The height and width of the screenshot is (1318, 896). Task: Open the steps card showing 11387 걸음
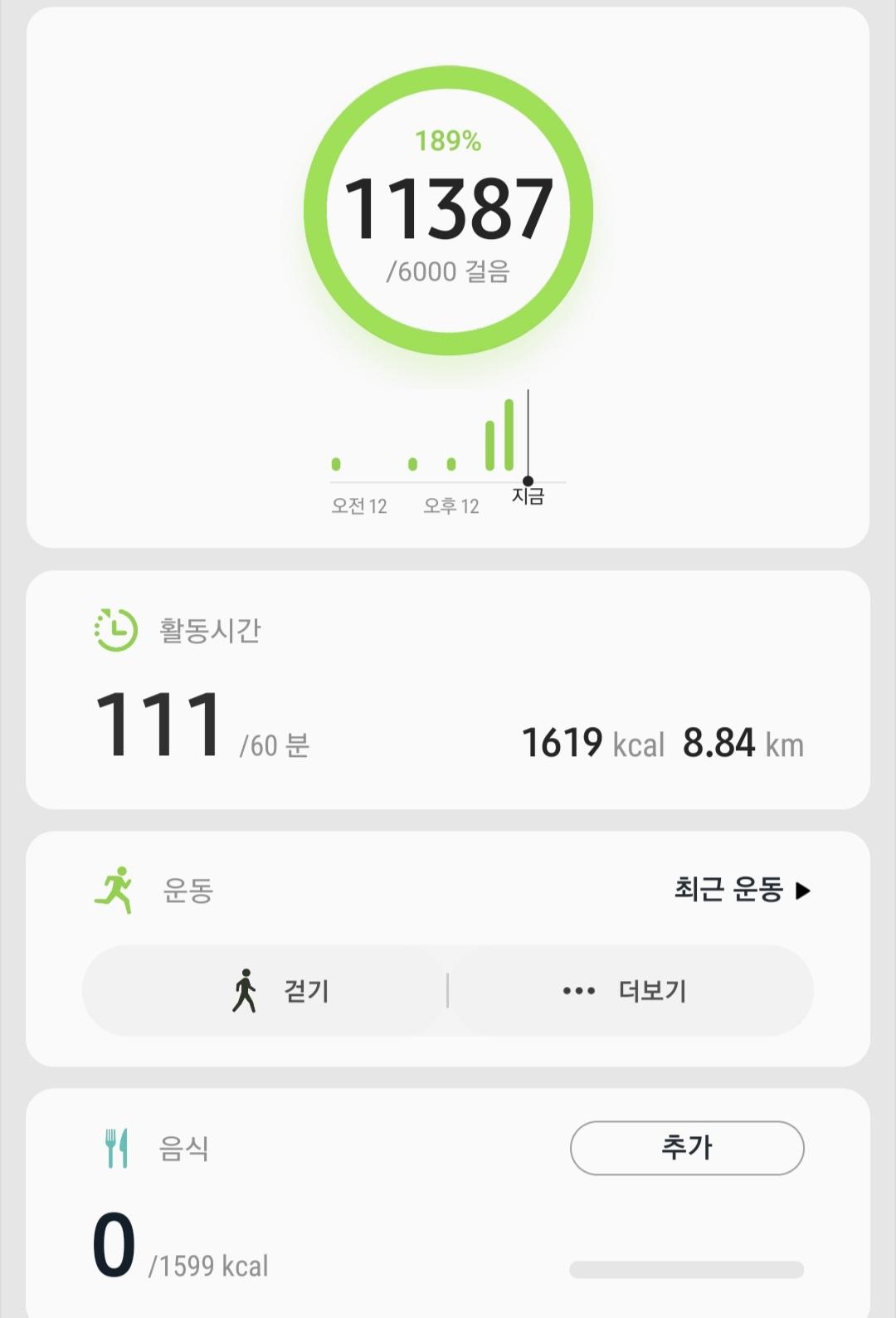[x=448, y=212]
